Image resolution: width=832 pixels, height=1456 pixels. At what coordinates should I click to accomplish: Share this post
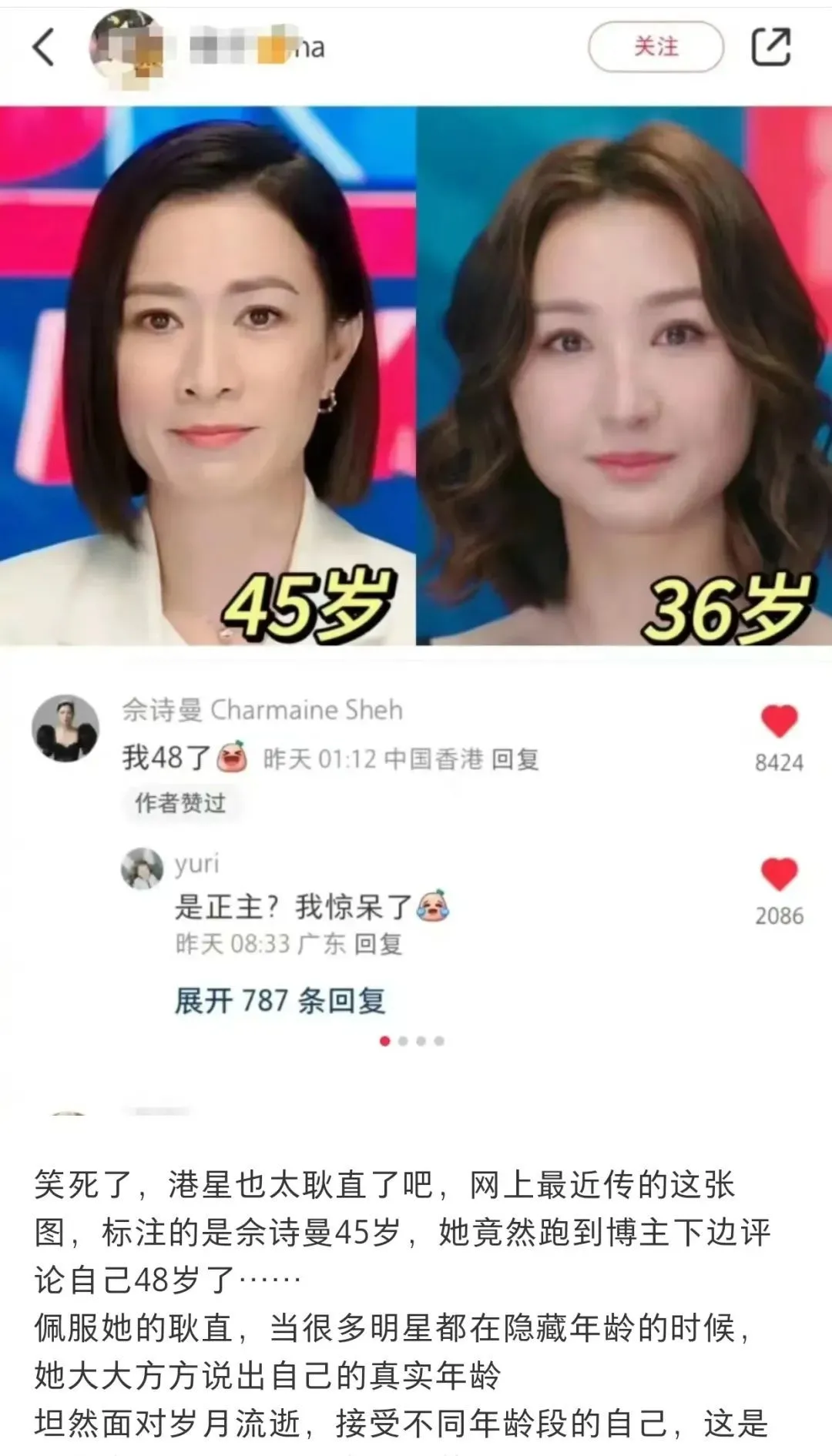click(x=770, y=47)
